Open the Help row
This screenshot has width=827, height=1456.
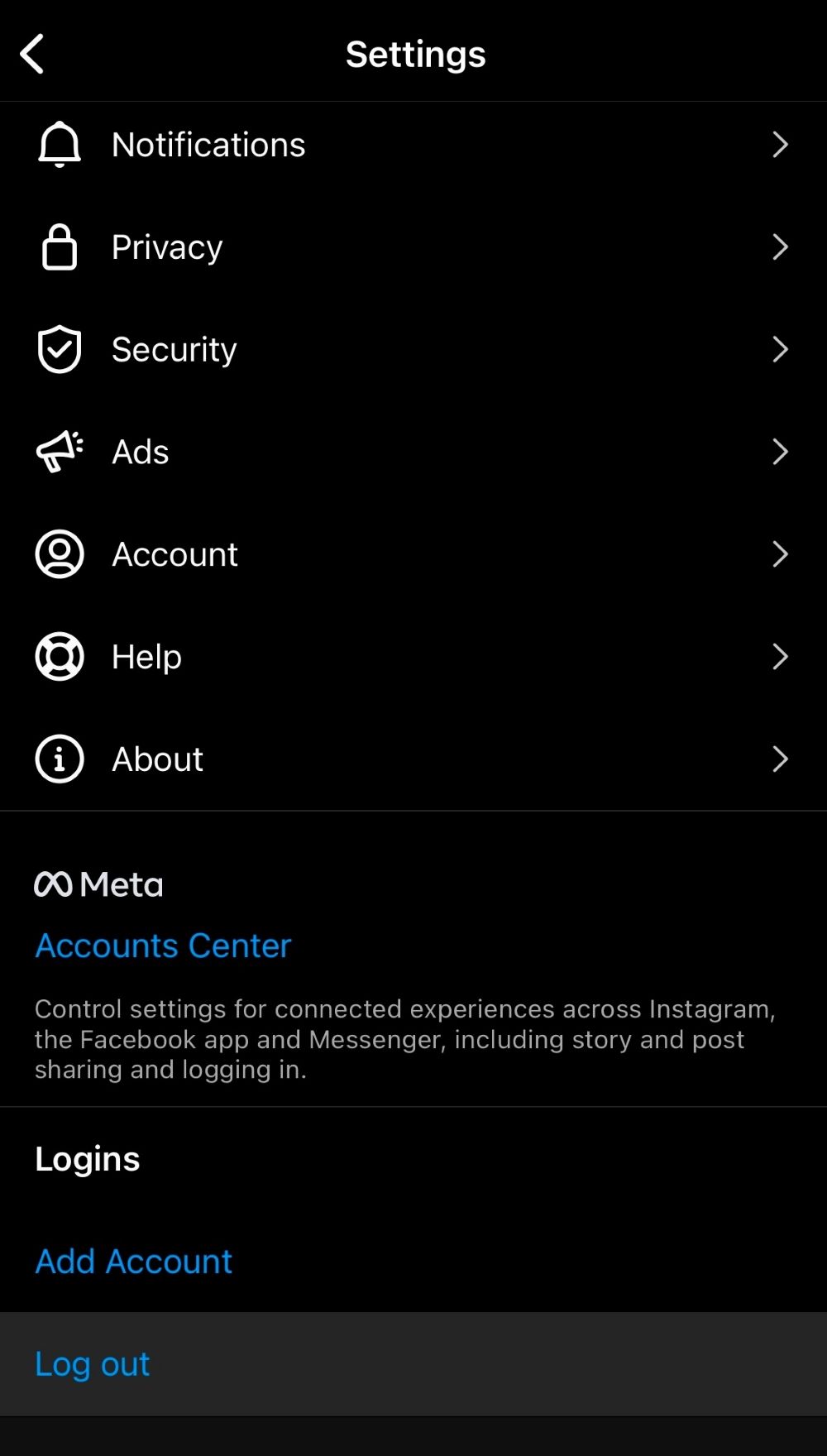click(x=413, y=657)
